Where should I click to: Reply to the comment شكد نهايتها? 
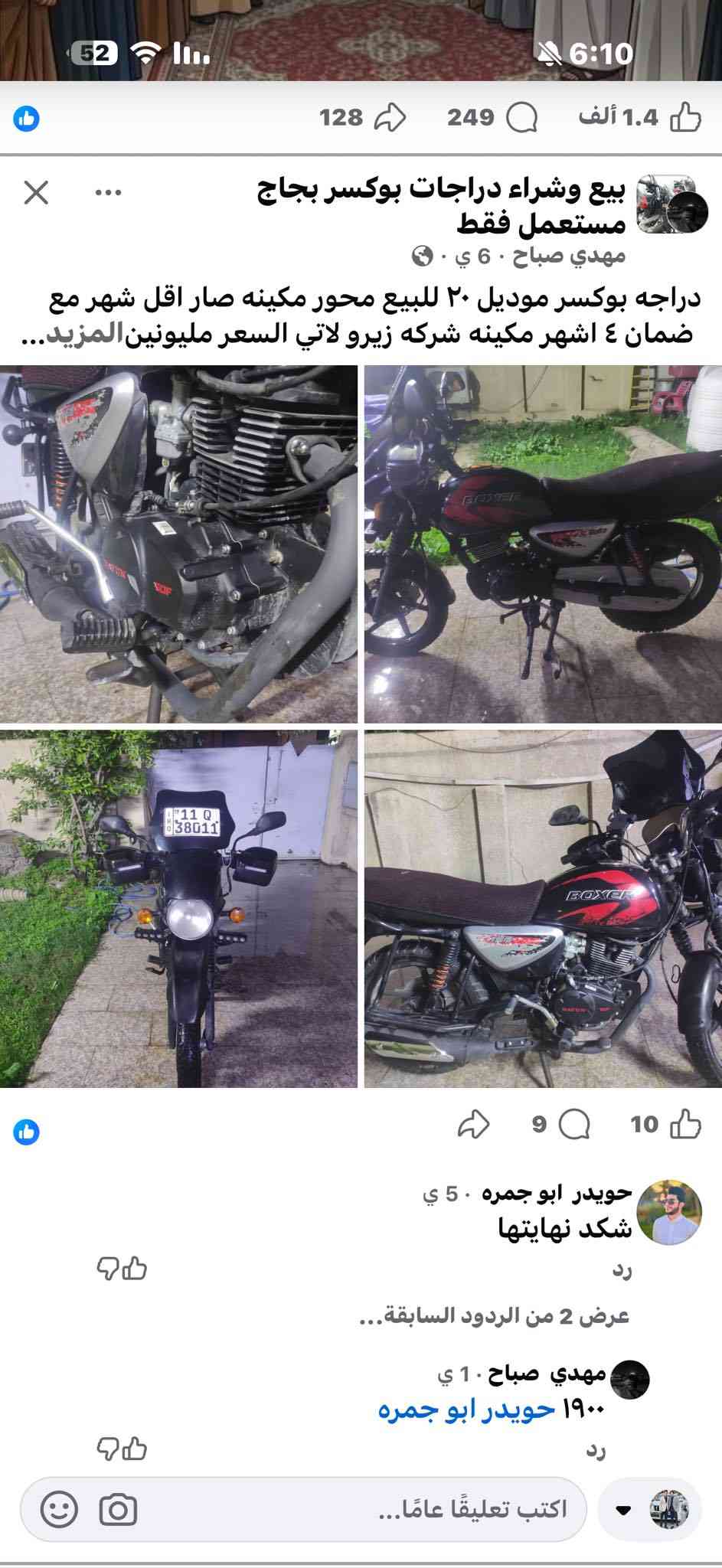point(621,1271)
